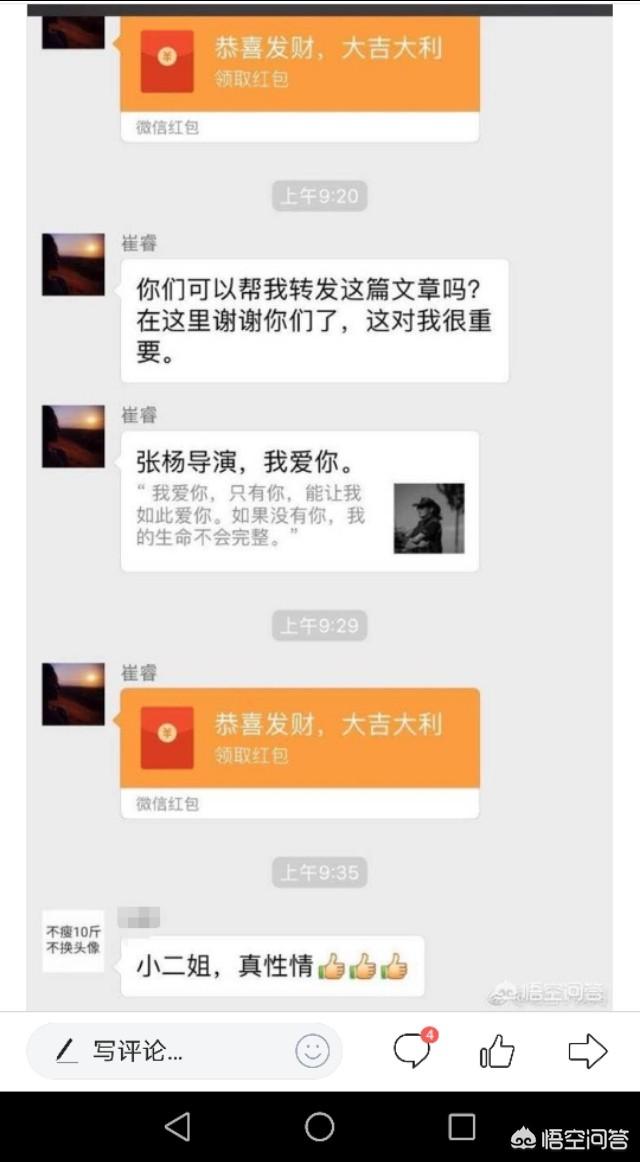
Task: Go back using system back button
Action: click(x=177, y=1127)
